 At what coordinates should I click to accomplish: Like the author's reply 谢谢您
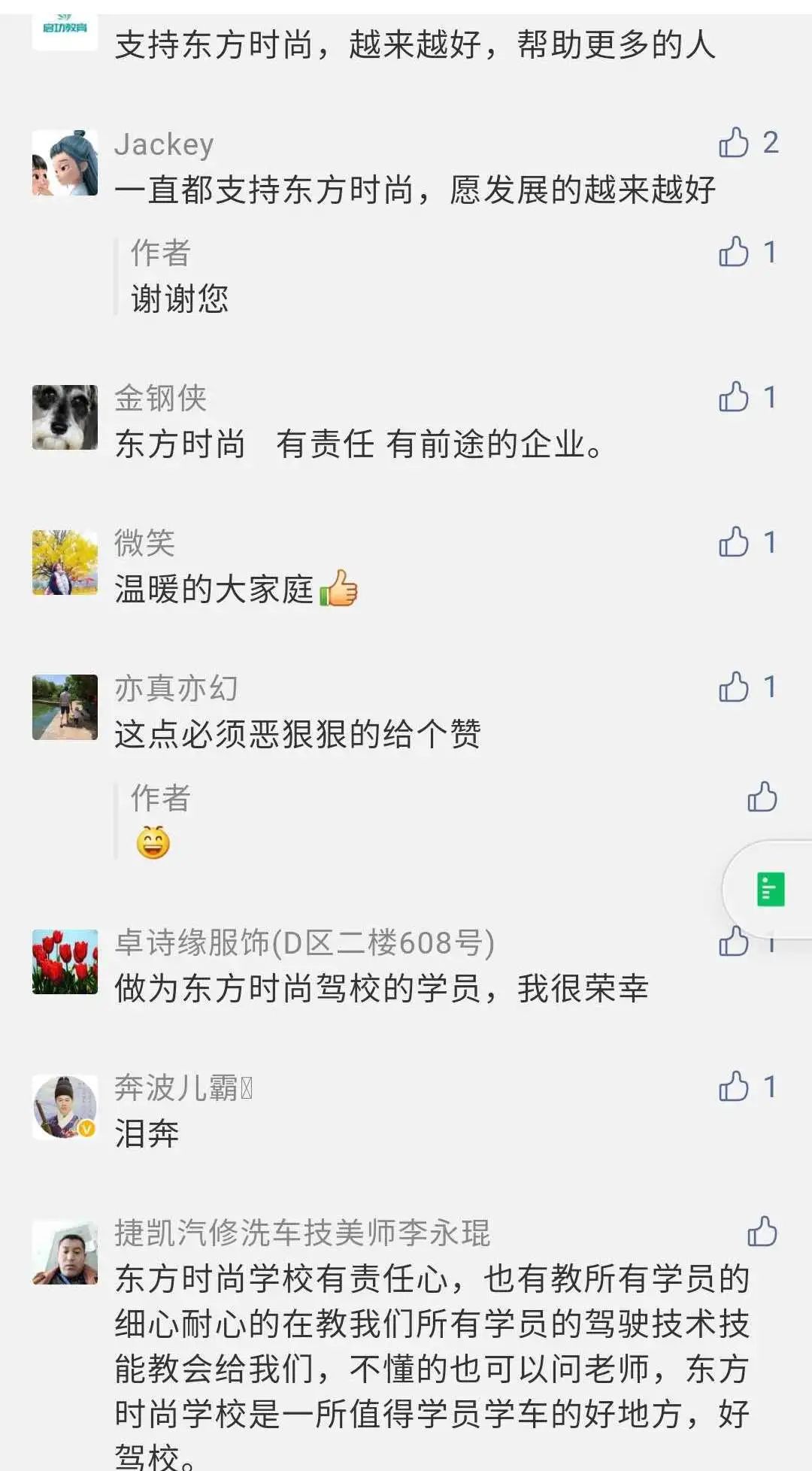coord(734,252)
